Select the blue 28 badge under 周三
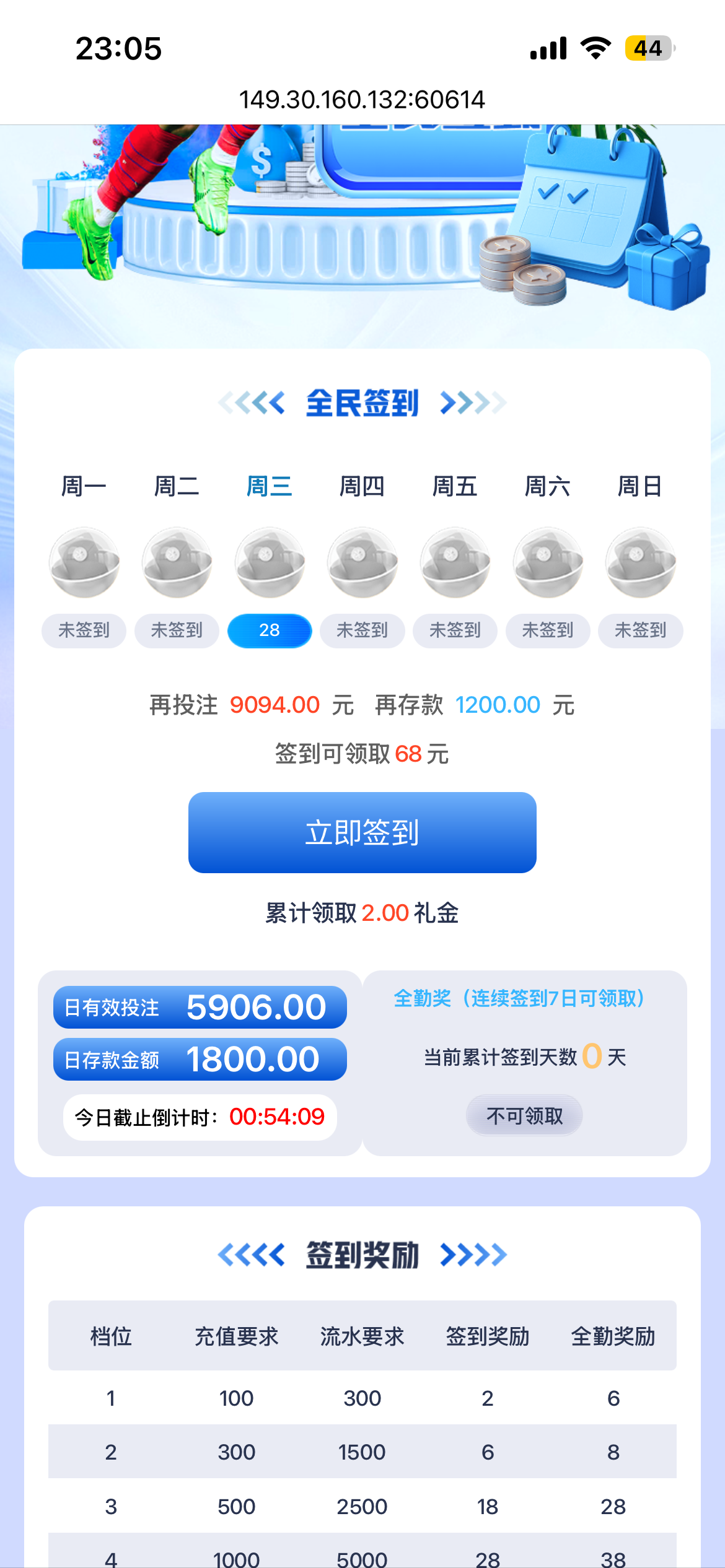The height and width of the screenshot is (1568, 725). (270, 630)
